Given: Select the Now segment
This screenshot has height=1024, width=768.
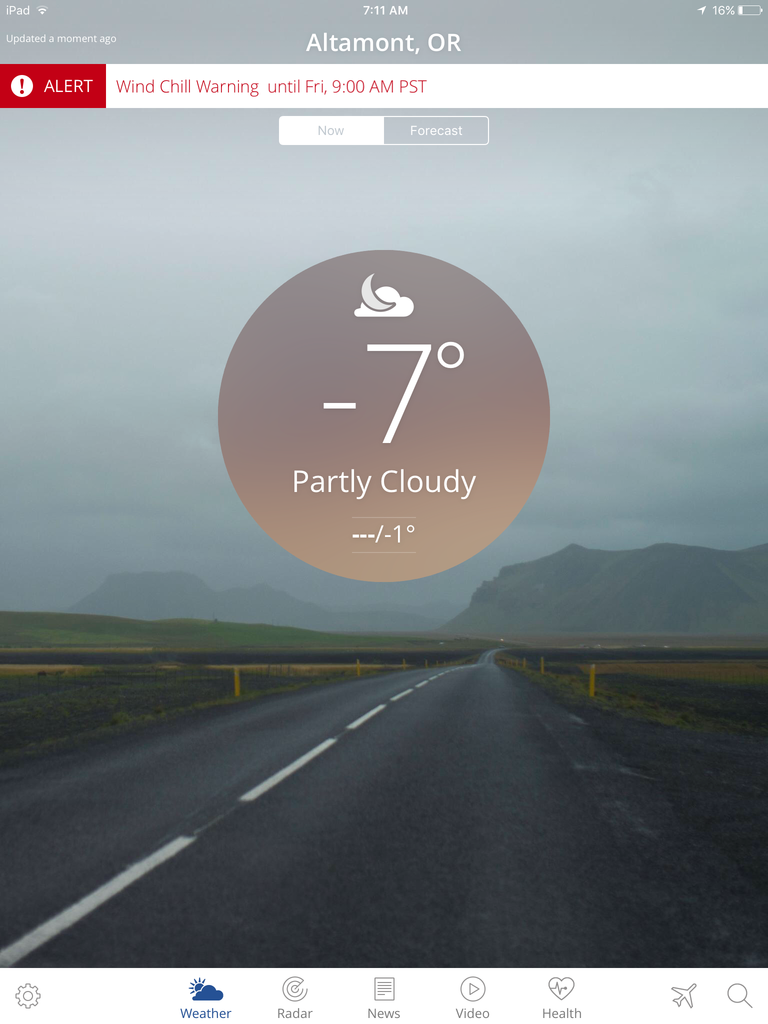Looking at the screenshot, I should pos(331,131).
